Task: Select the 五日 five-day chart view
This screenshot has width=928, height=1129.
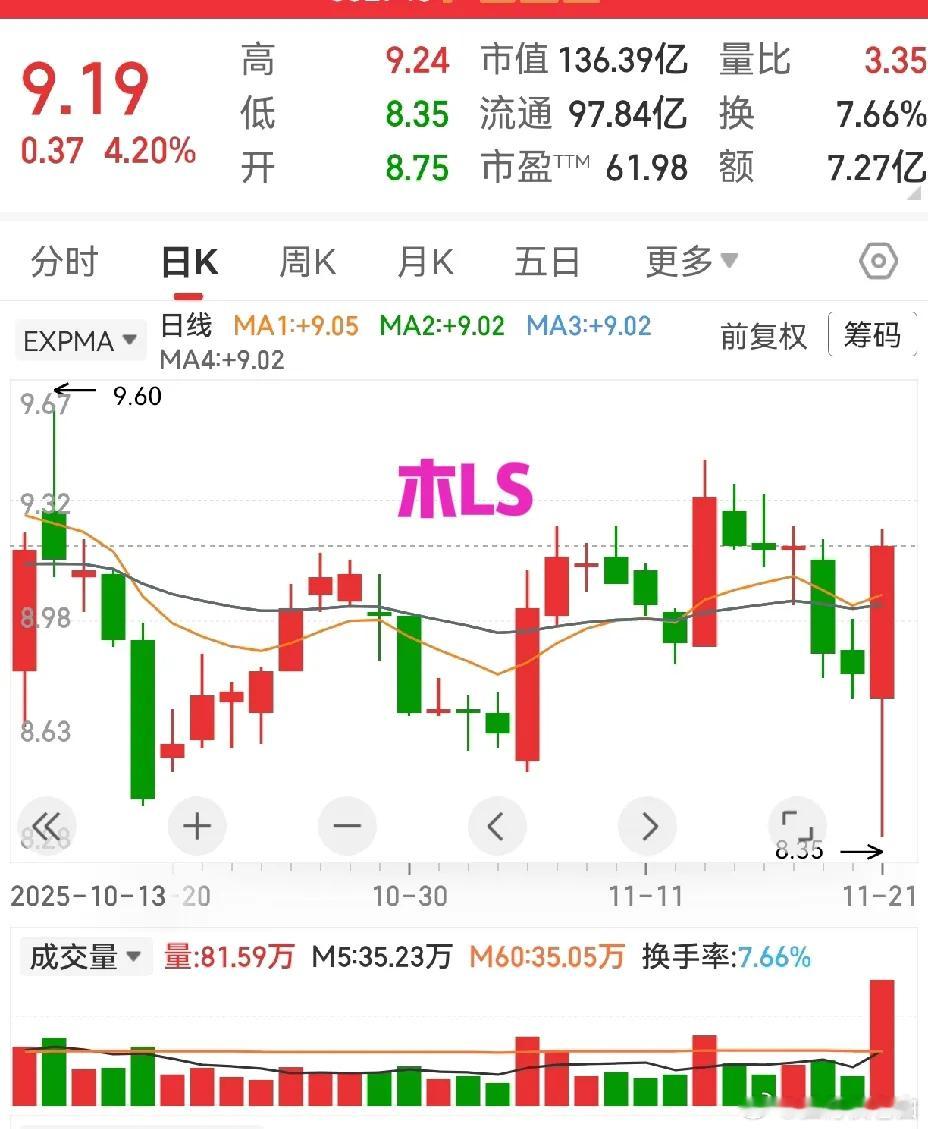Action: click(x=546, y=261)
